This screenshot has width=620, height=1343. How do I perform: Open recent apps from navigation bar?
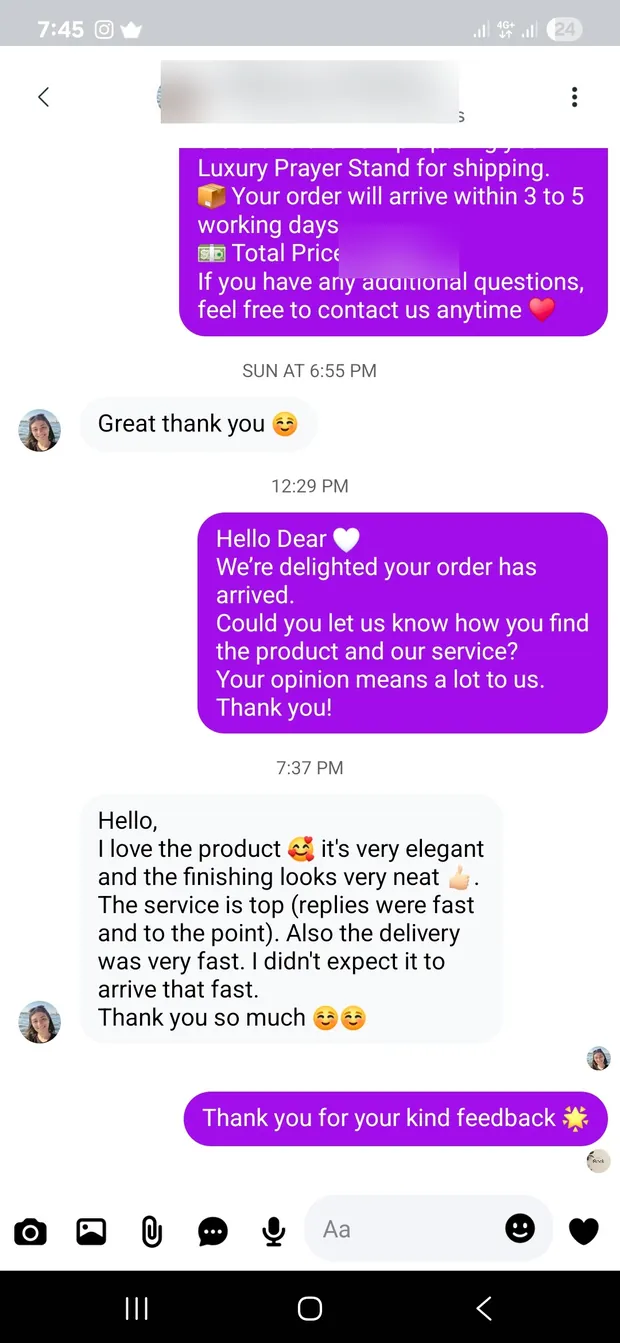136,1308
